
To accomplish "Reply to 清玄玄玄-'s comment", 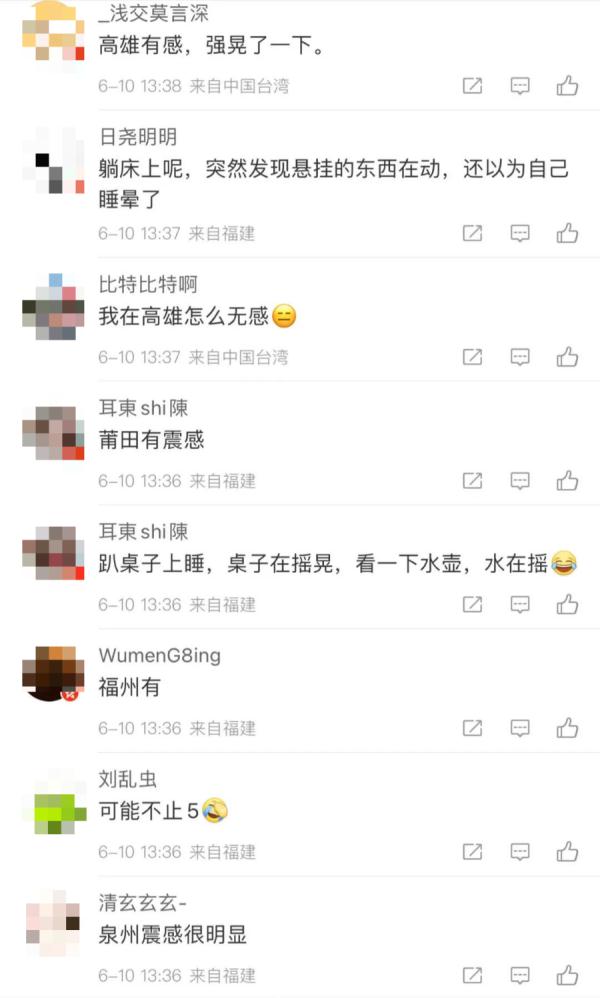I will click(x=520, y=975).
